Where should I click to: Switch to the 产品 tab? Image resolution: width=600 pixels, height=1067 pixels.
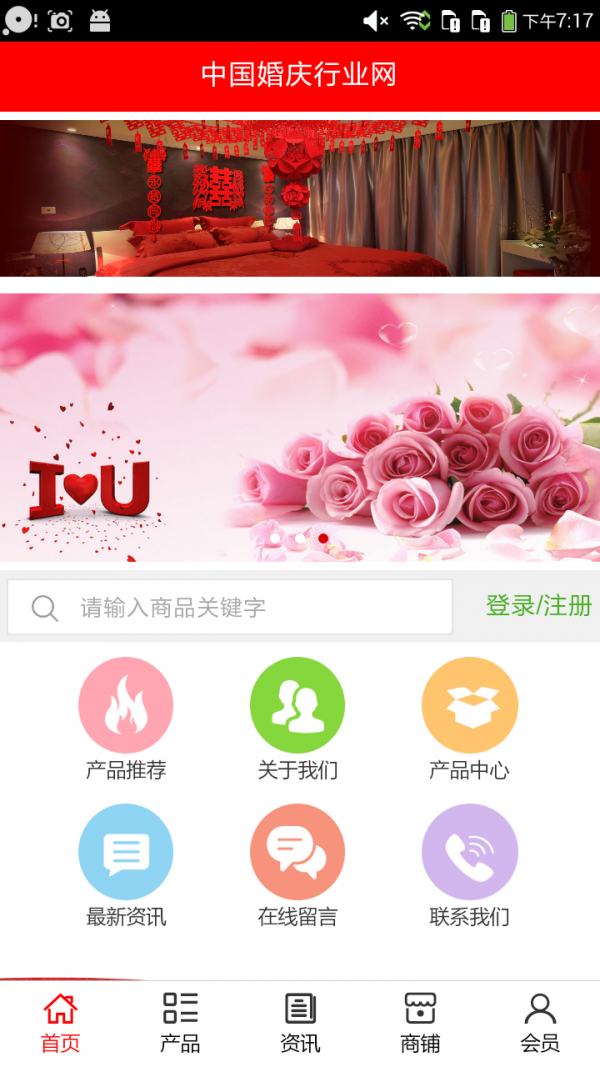point(180,1022)
